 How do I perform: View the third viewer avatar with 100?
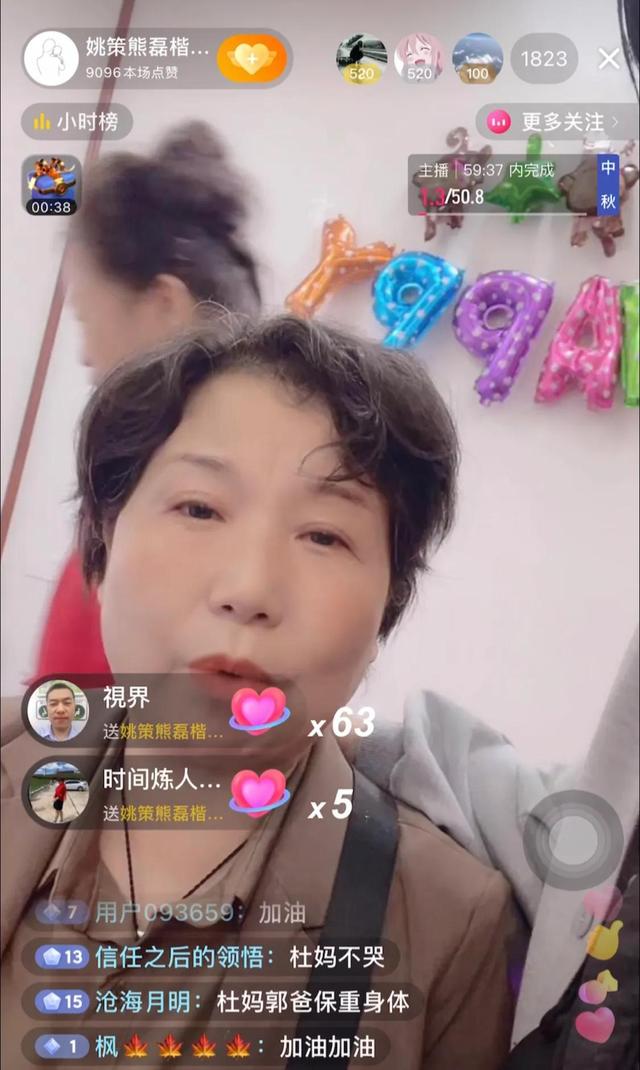(477, 58)
